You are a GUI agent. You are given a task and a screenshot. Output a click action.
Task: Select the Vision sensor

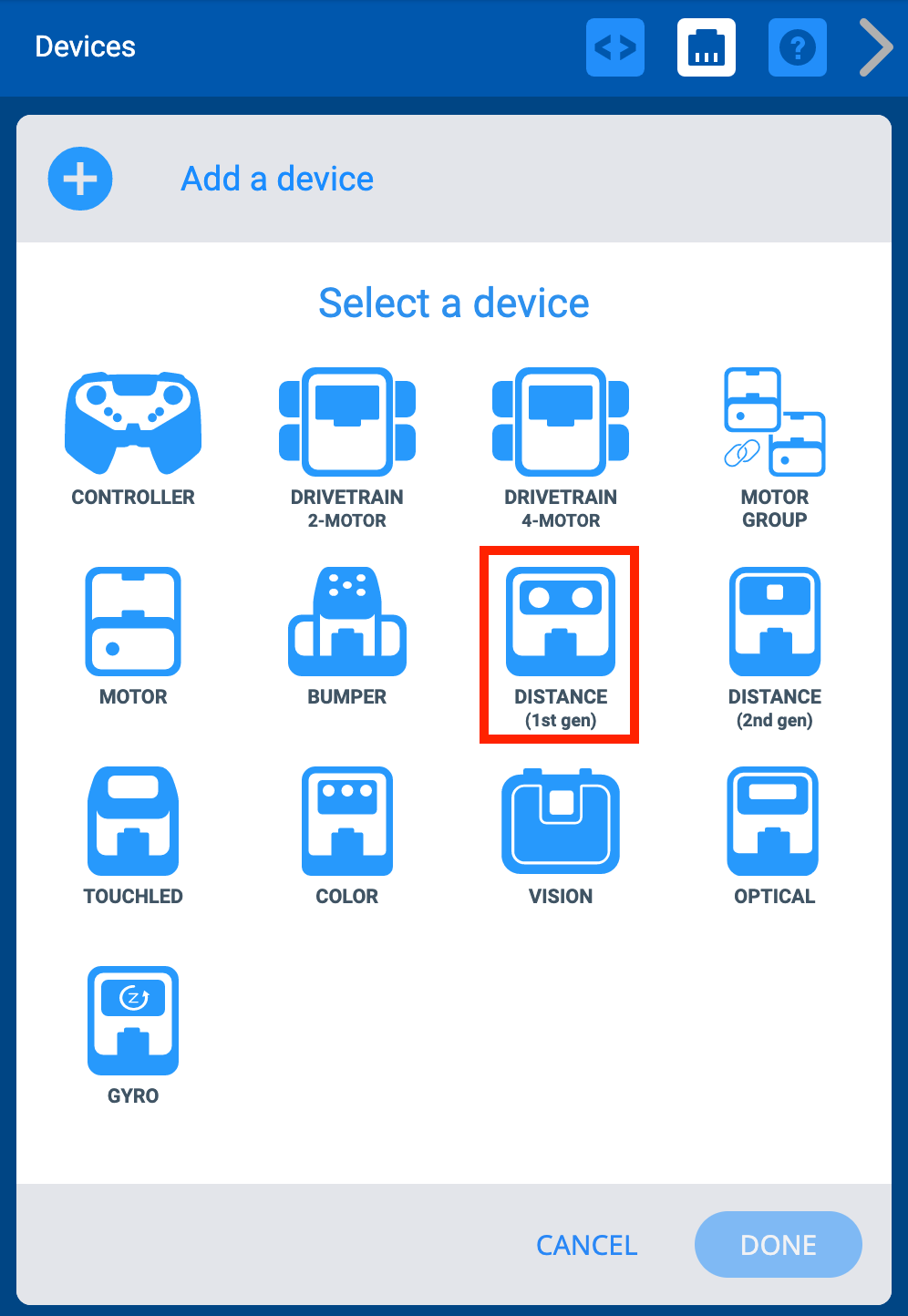pyautogui.click(x=561, y=836)
